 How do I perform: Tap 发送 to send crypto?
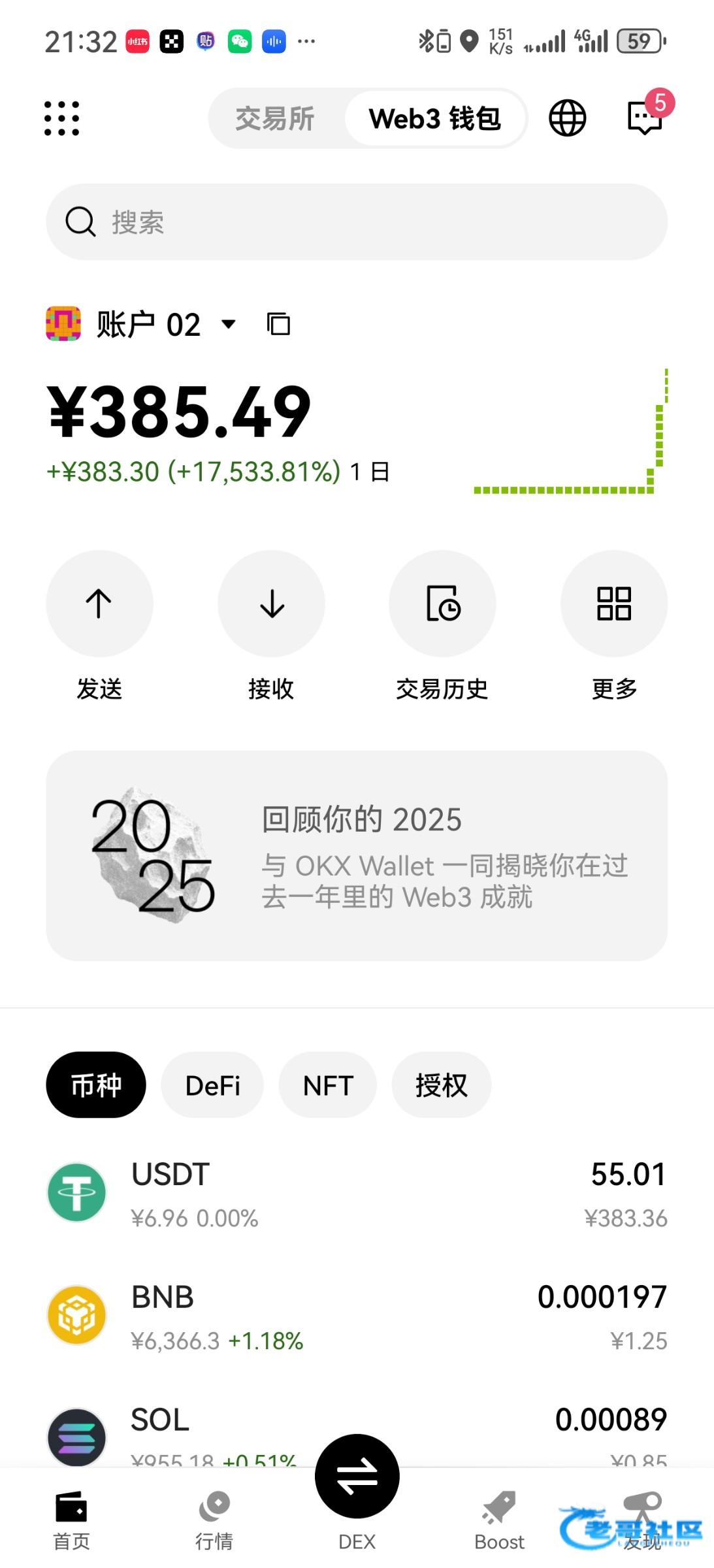coord(99,604)
